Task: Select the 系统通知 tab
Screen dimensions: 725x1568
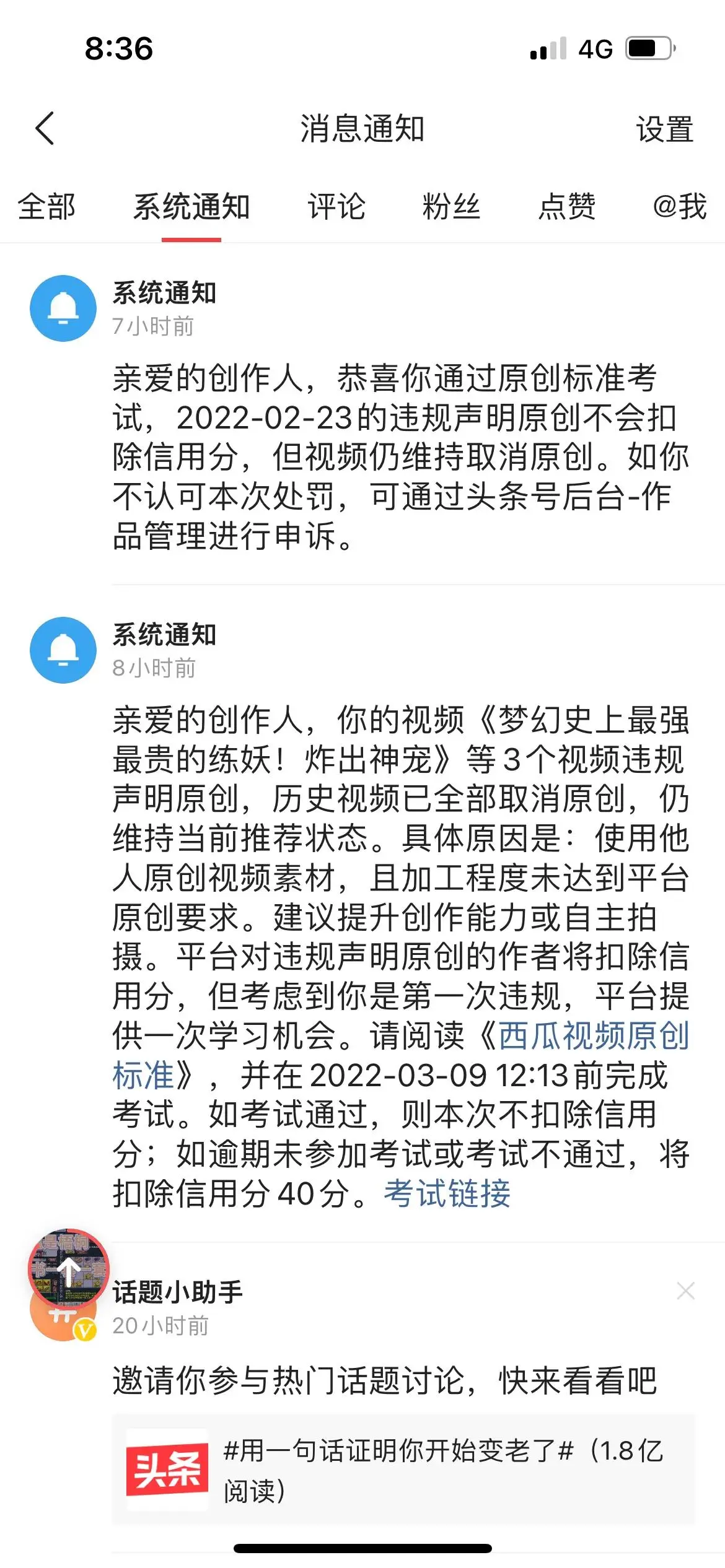Action: 191,207
